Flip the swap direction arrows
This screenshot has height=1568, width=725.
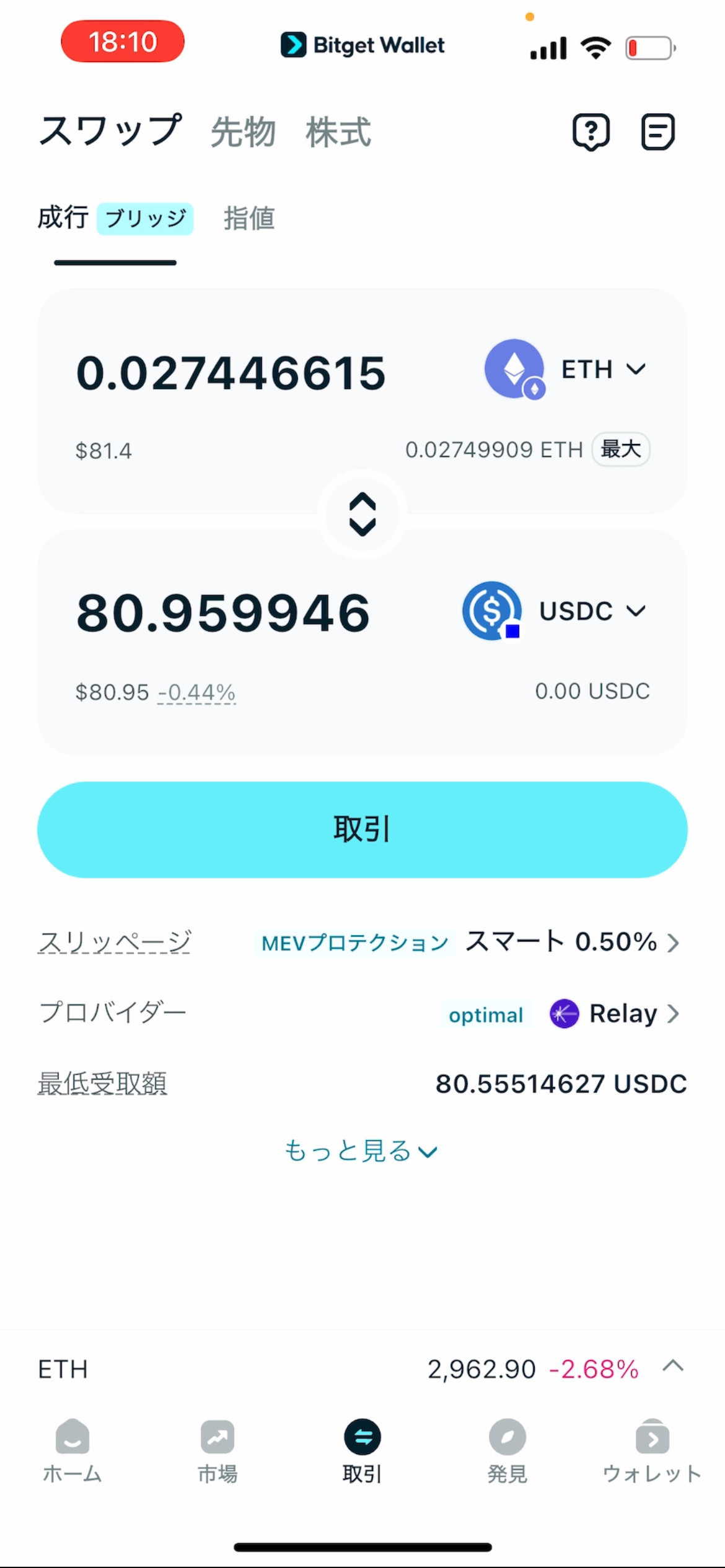click(362, 514)
